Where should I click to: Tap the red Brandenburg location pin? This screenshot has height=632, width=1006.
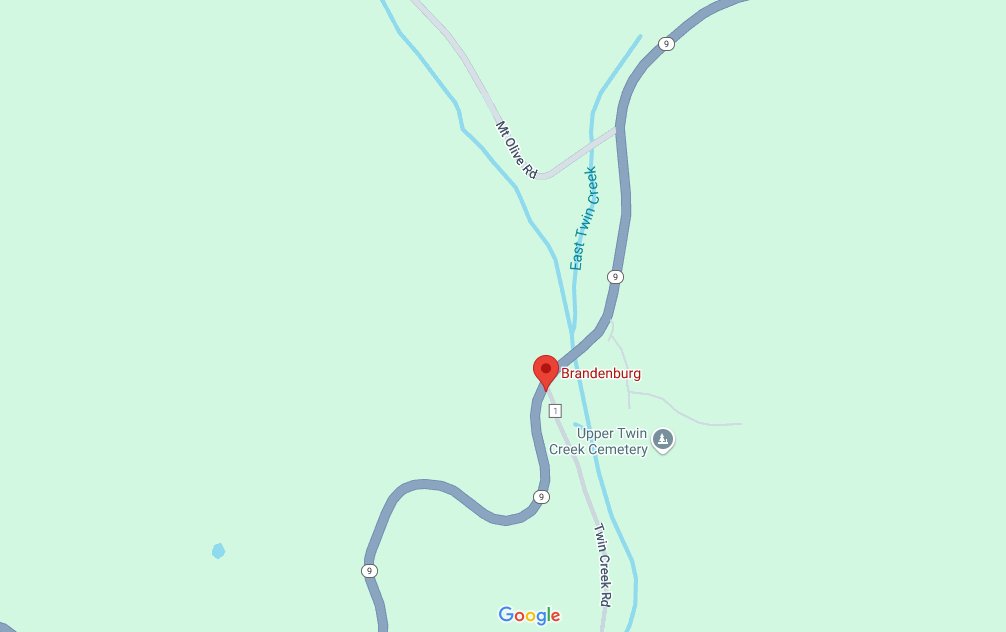coord(545,370)
